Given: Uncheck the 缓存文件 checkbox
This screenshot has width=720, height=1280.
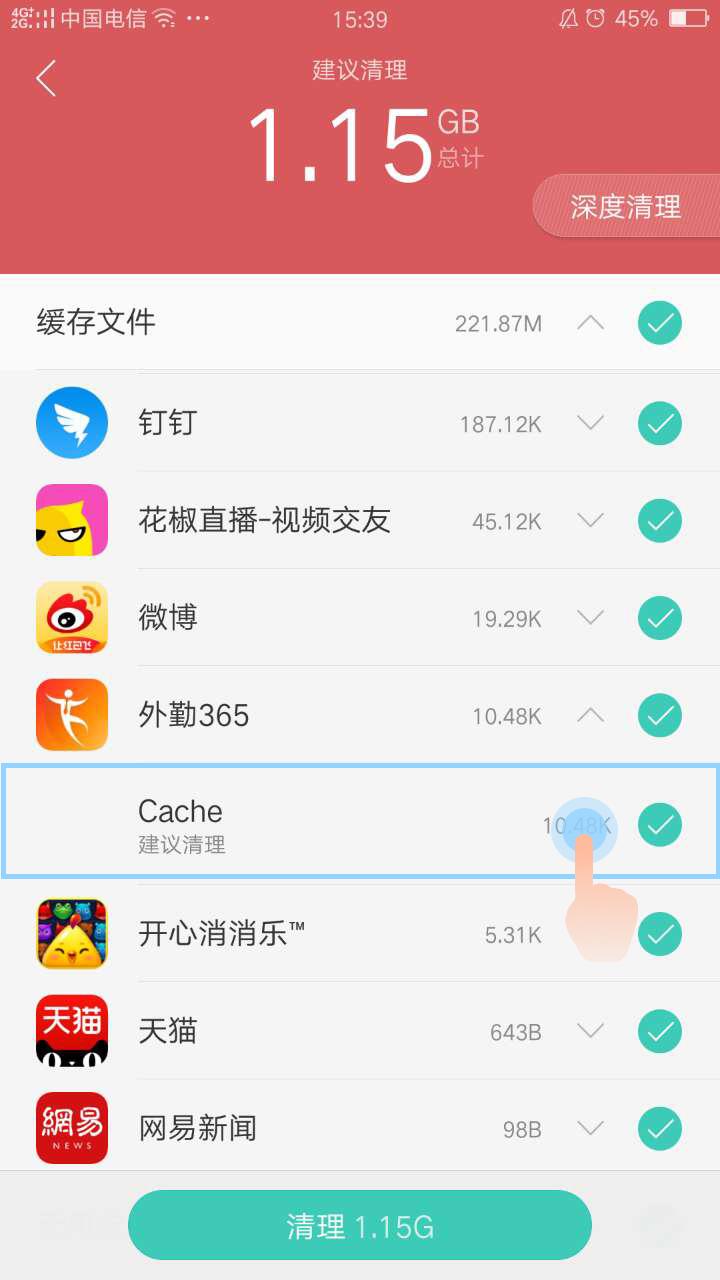Looking at the screenshot, I should pyautogui.click(x=660, y=323).
